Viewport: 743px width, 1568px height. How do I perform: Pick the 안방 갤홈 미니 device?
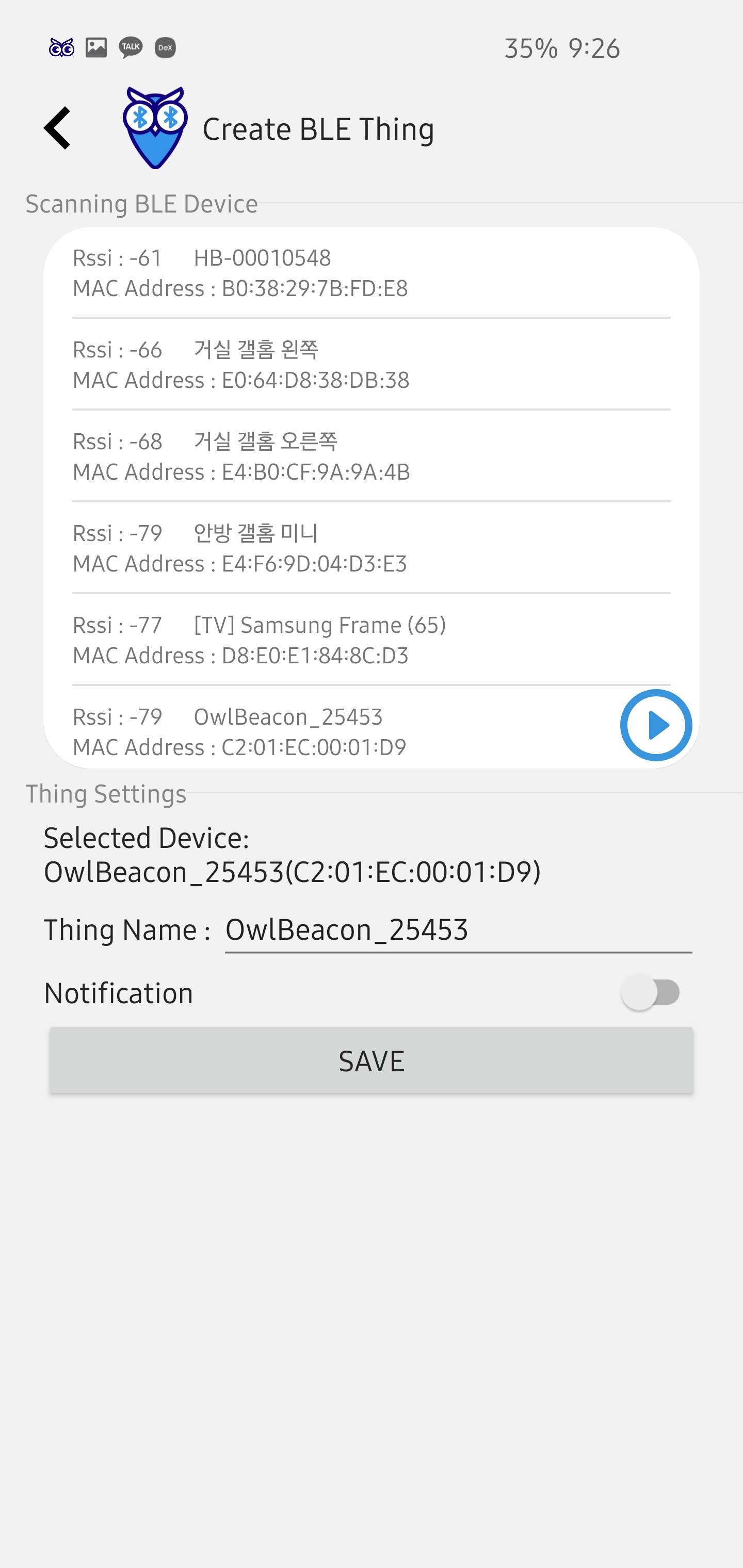[x=371, y=548]
